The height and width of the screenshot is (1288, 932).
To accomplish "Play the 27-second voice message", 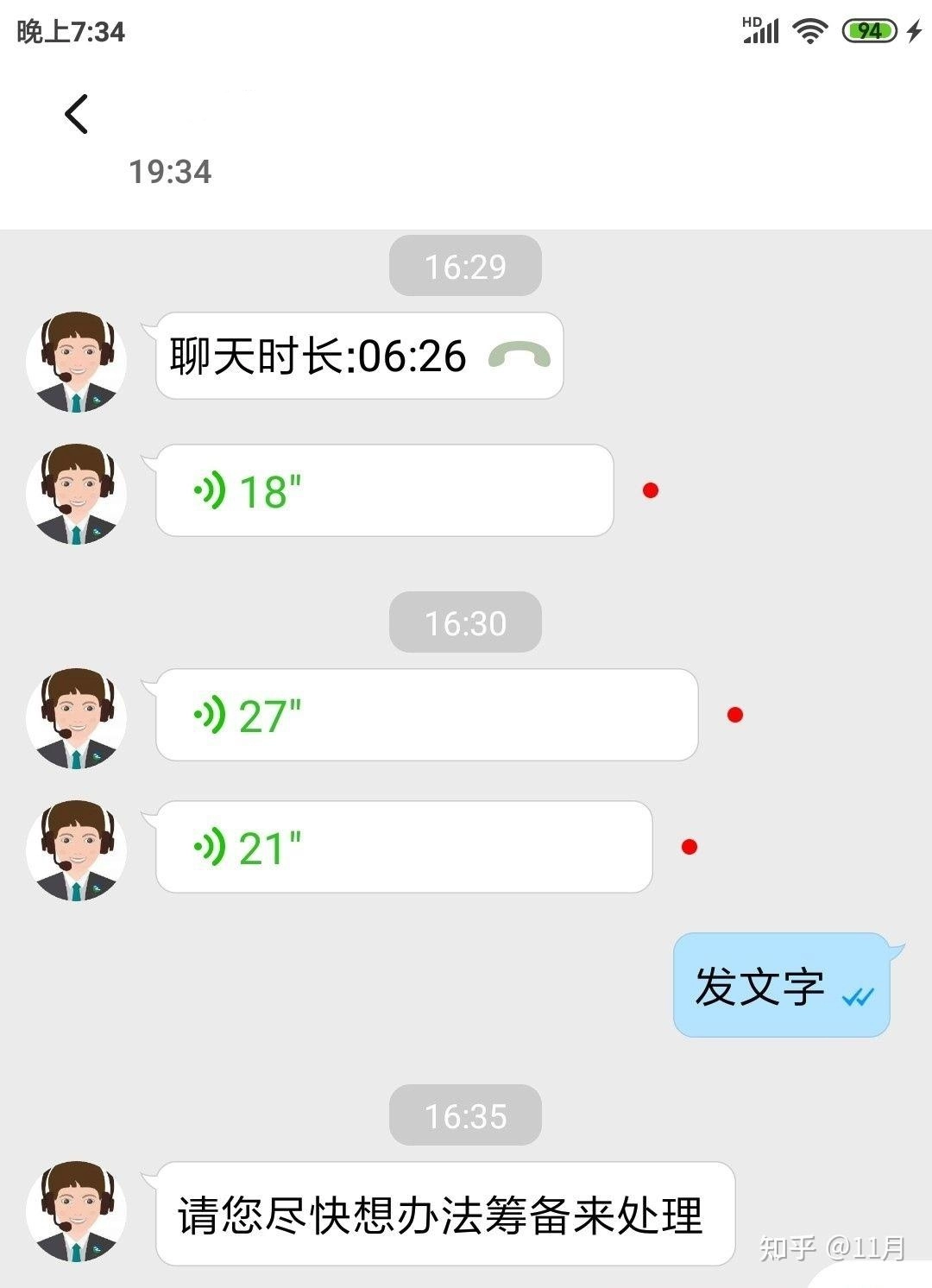I will (x=426, y=716).
